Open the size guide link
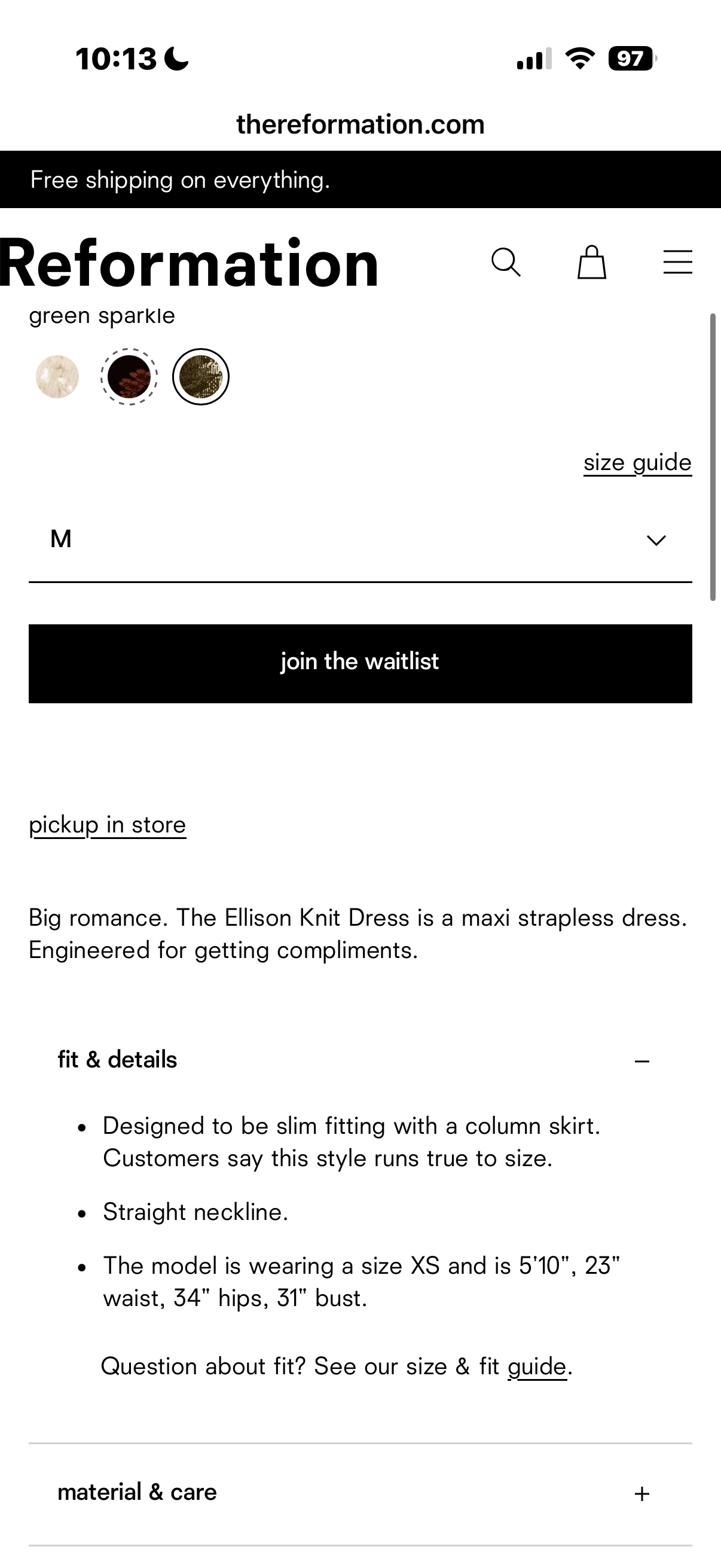This screenshot has height=1568, width=721. click(x=638, y=463)
